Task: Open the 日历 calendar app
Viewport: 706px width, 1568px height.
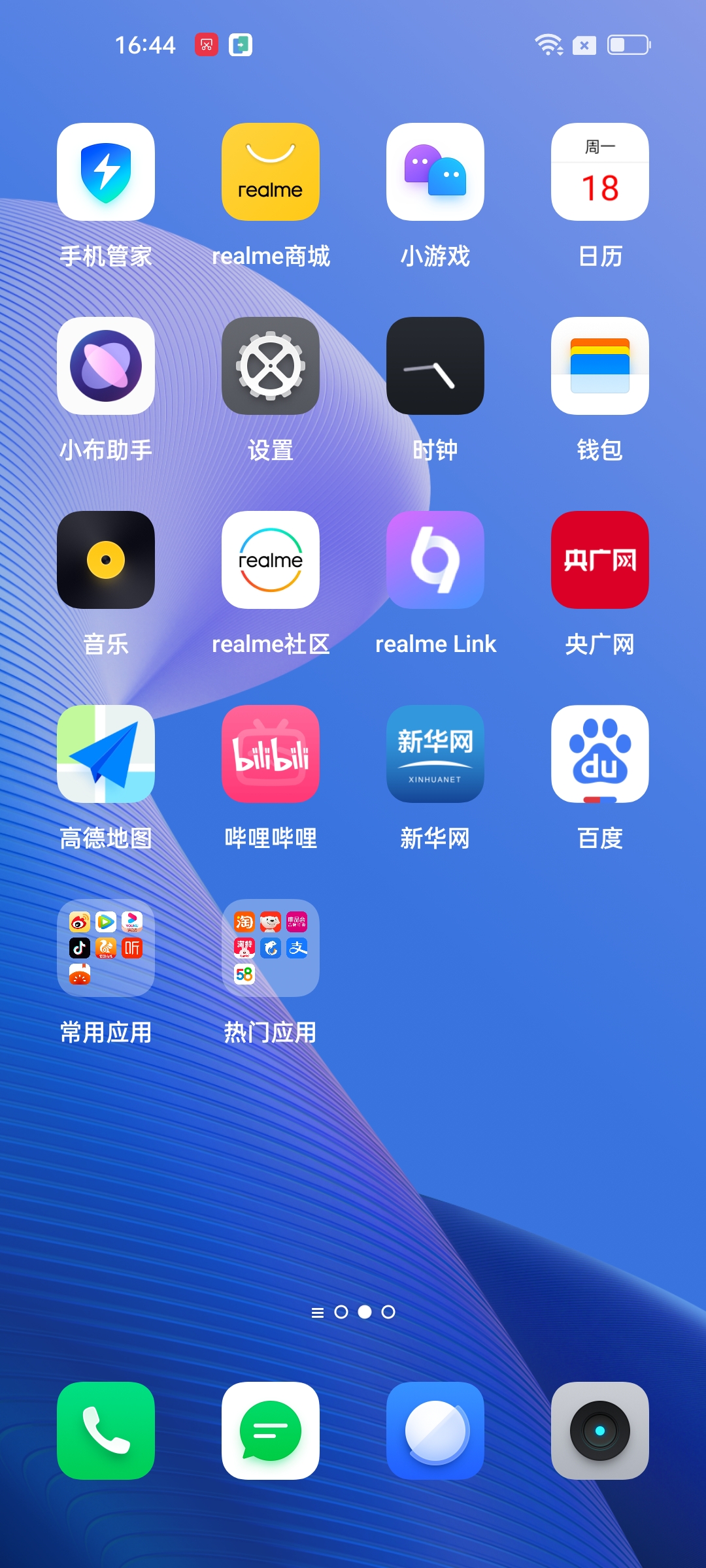Action: 600,172
